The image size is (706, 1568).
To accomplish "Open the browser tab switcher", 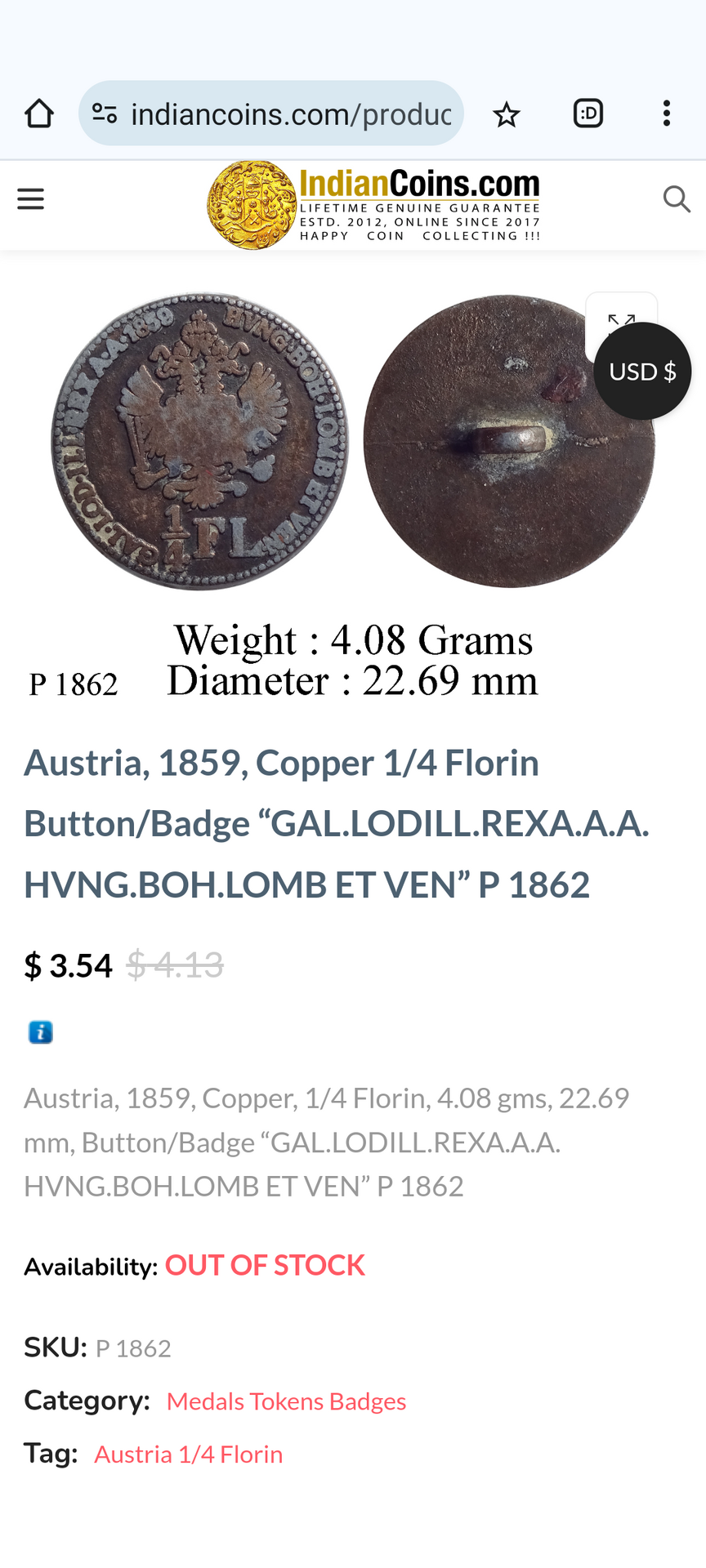I will coord(588,114).
